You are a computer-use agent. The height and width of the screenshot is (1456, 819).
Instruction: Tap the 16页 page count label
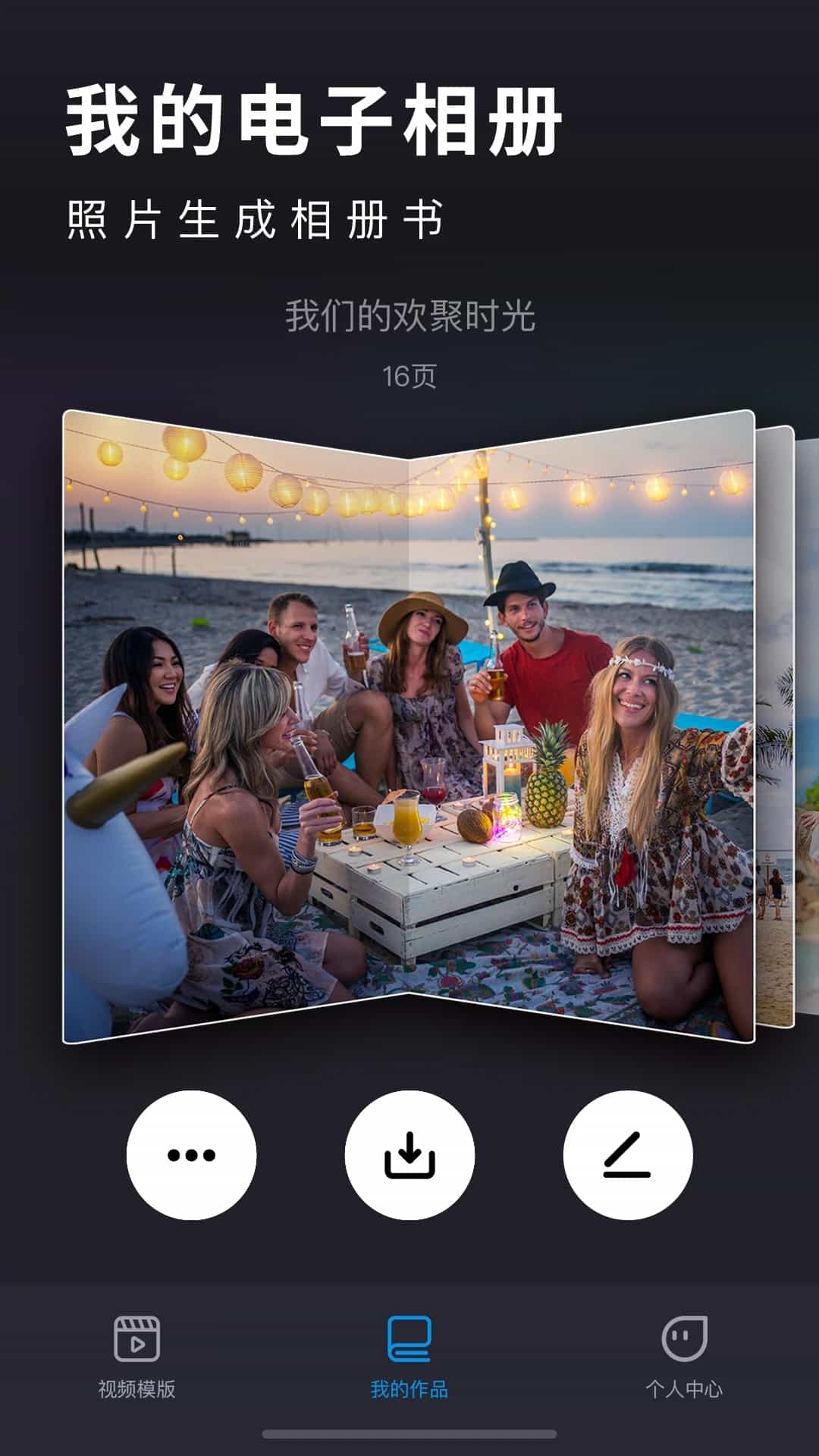tap(409, 373)
